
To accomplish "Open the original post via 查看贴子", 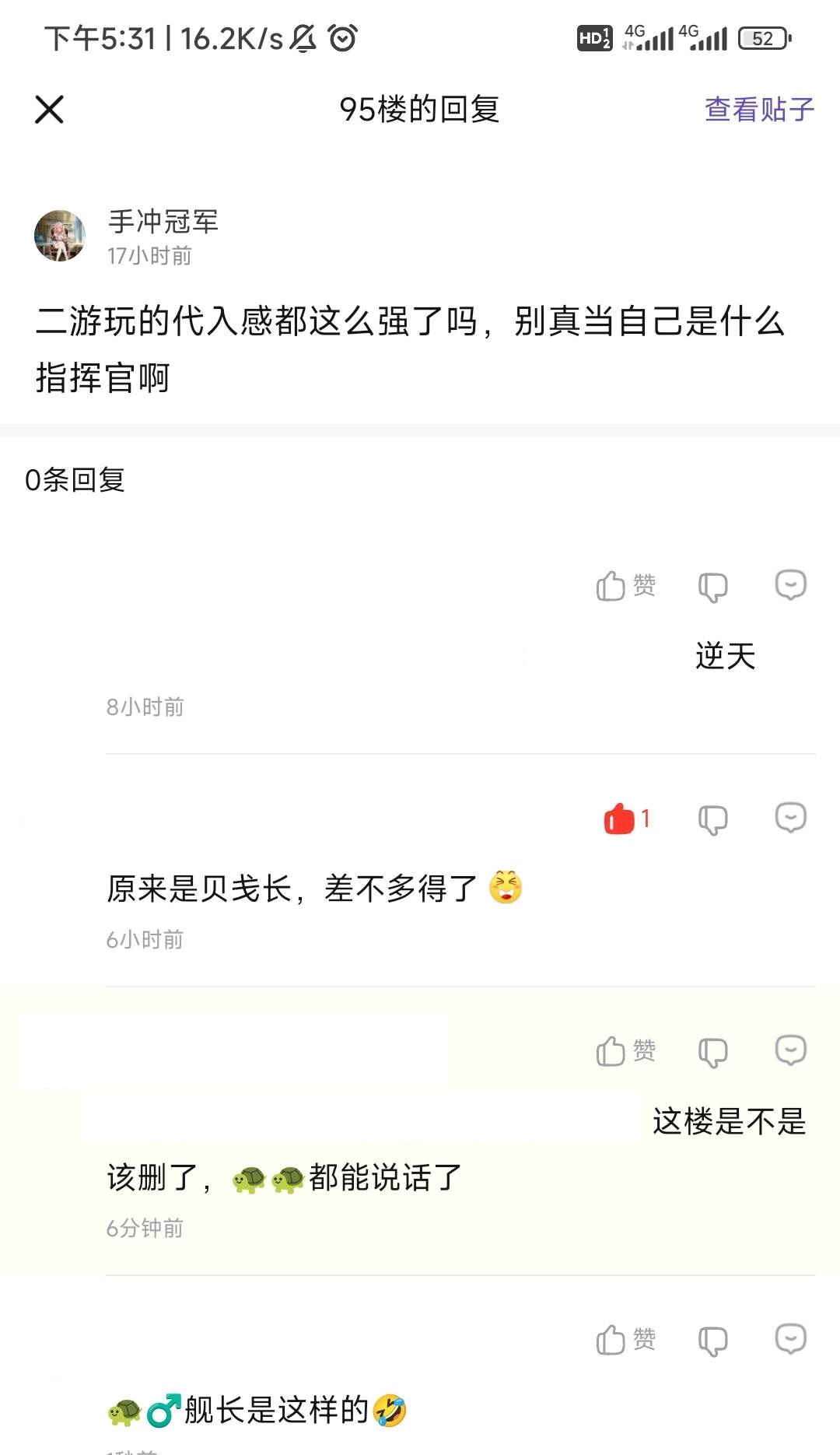I will [x=759, y=110].
